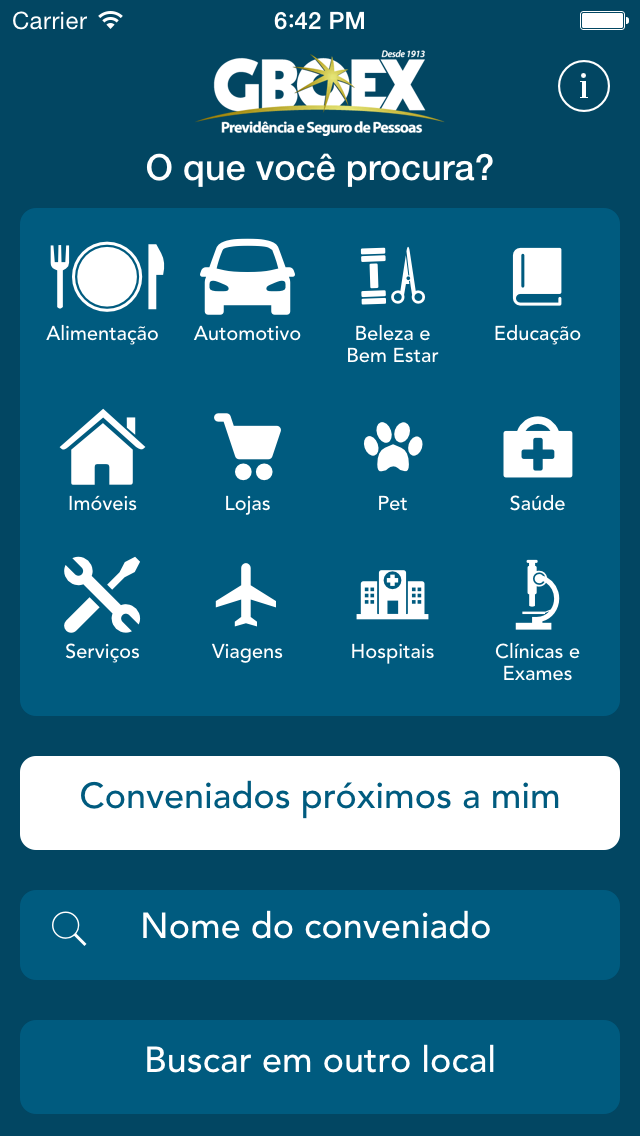Tap Buscar em outro local button
The width and height of the screenshot is (640, 1136).
click(x=320, y=1066)
